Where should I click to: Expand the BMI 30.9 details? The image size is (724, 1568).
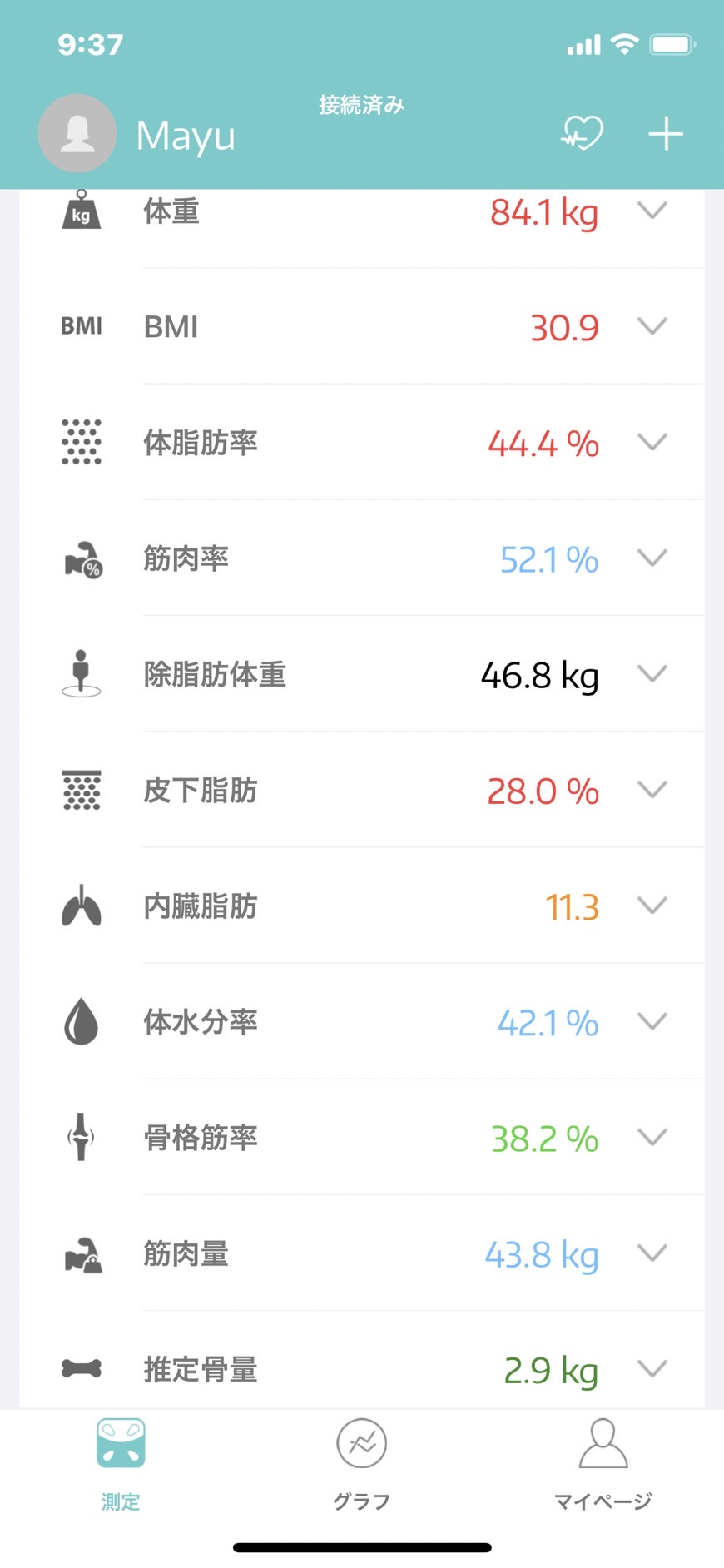[362, 326]
